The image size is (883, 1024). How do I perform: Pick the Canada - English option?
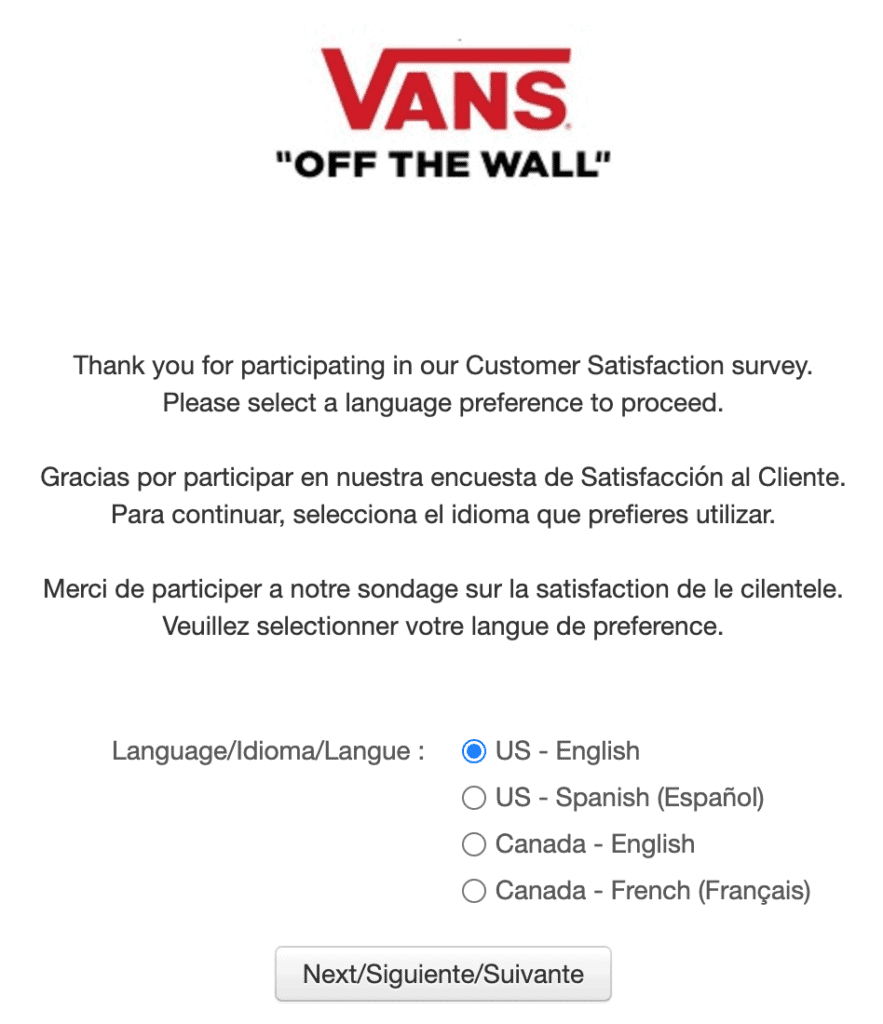[473, 845]
